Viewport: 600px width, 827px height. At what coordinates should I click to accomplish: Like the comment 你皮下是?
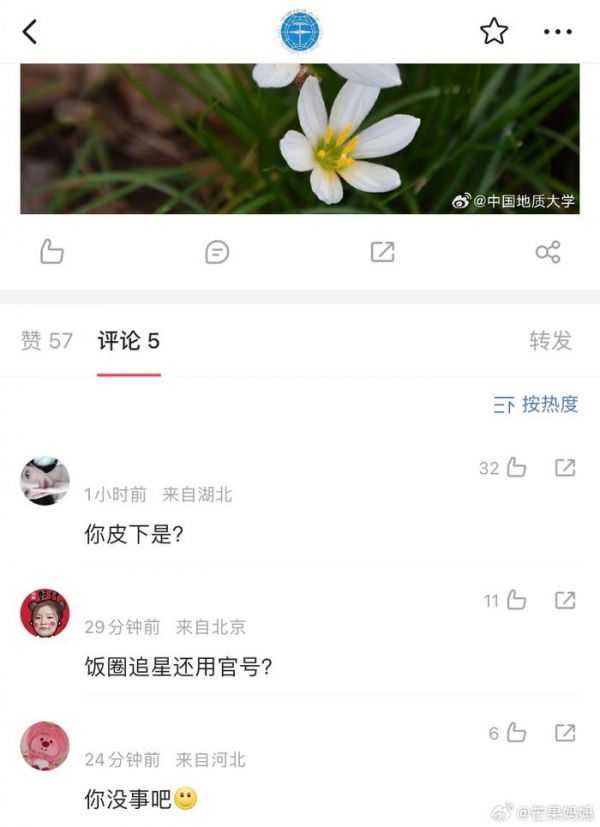tap(516, 468)
